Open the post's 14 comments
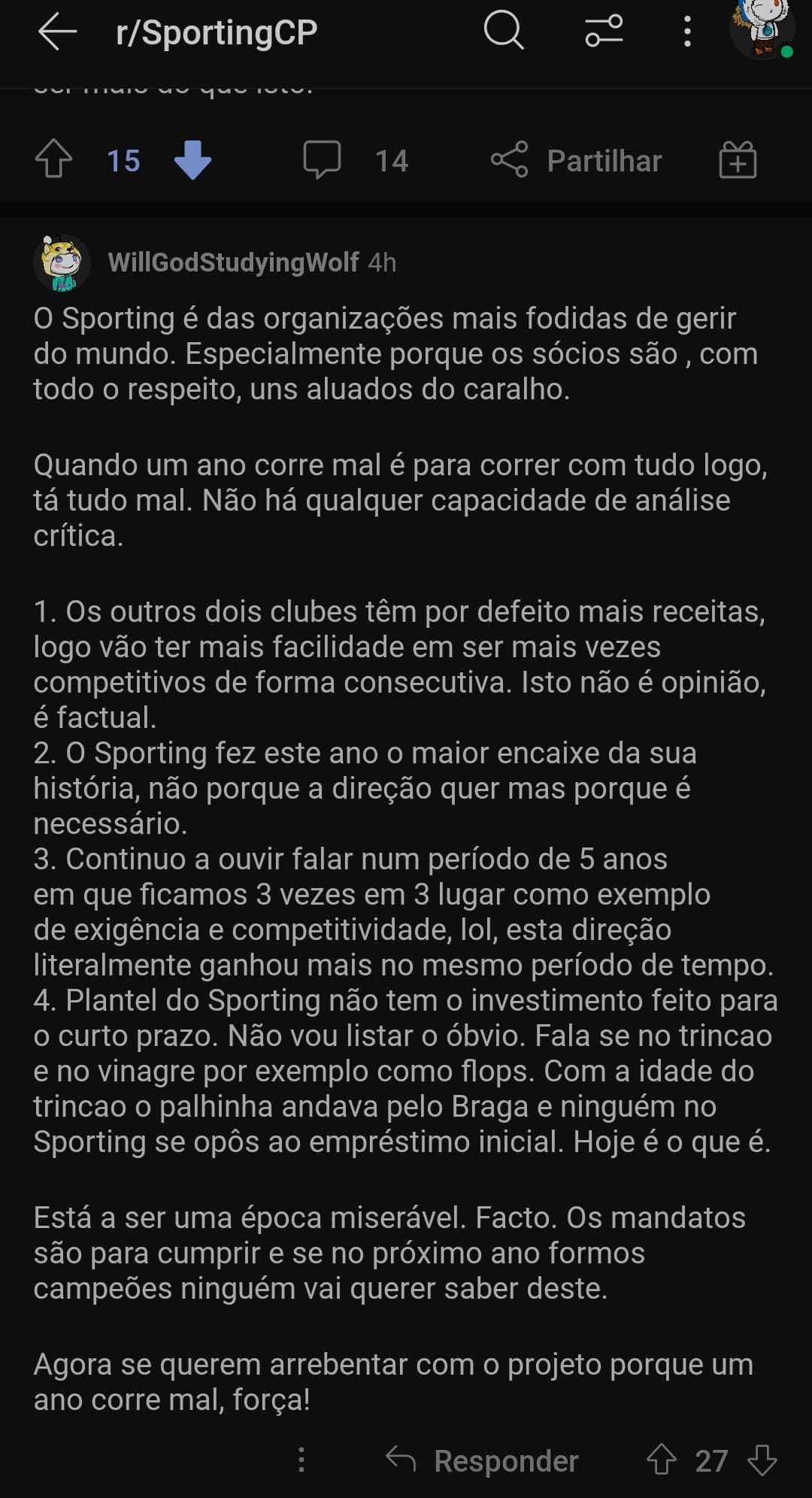Image resolution: width=812 pixels, height=1498 pixels. [355, 160]
